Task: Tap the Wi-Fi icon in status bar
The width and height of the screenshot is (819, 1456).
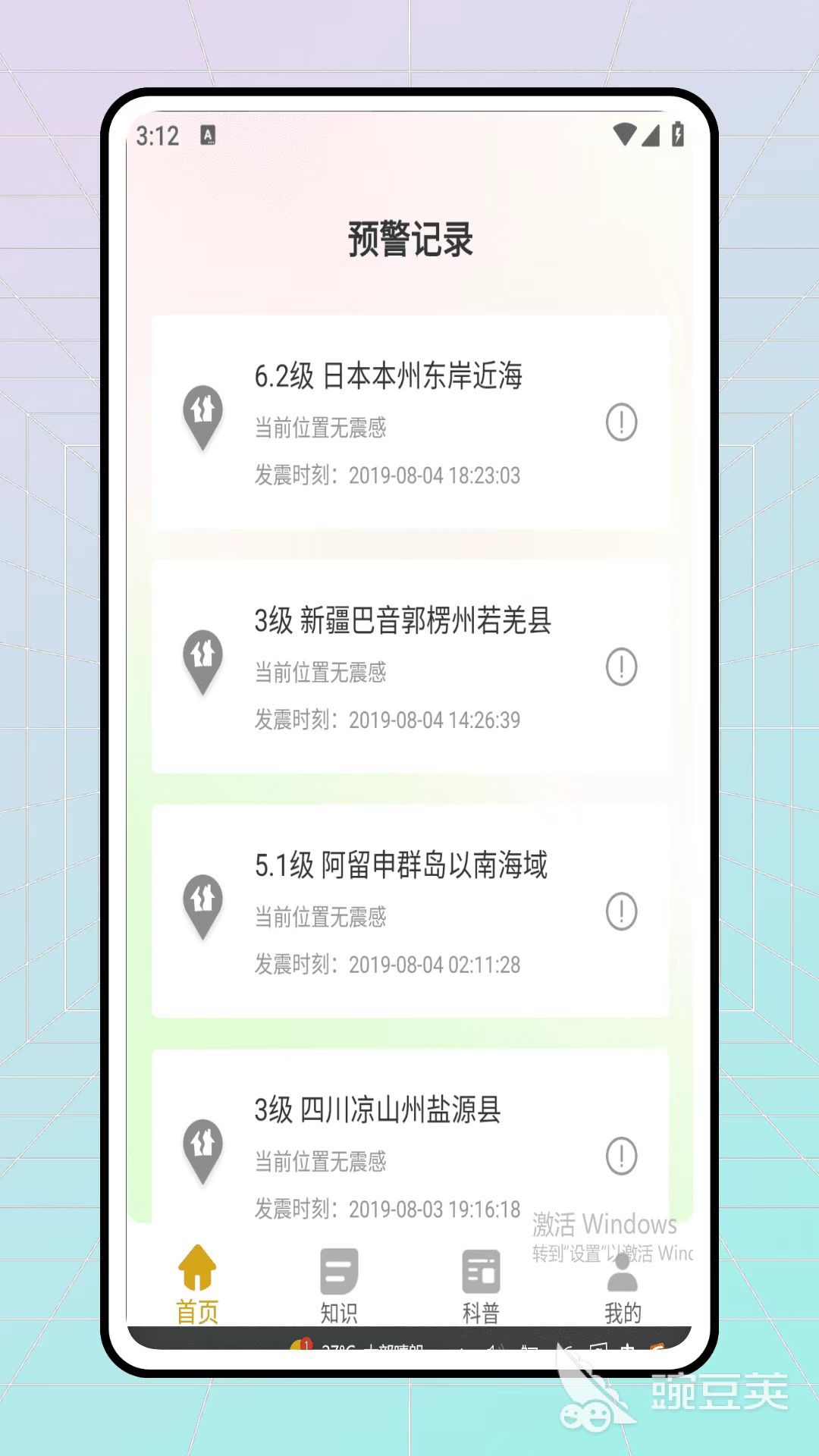Action: [x=626, y=133]
